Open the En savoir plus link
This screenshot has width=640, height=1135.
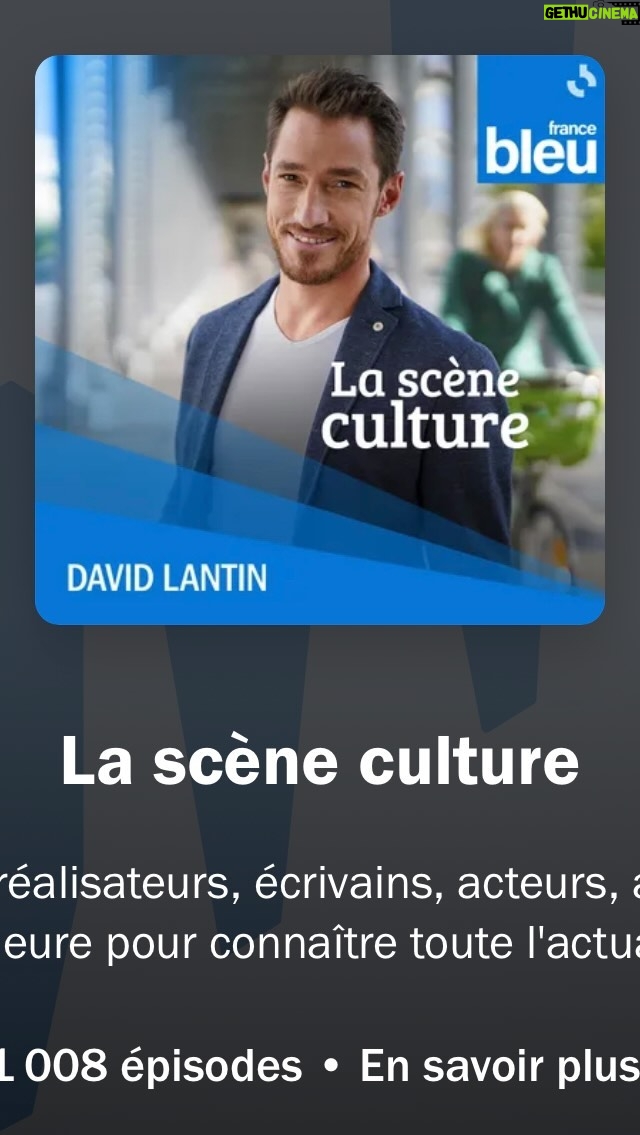coord(500,1067)
